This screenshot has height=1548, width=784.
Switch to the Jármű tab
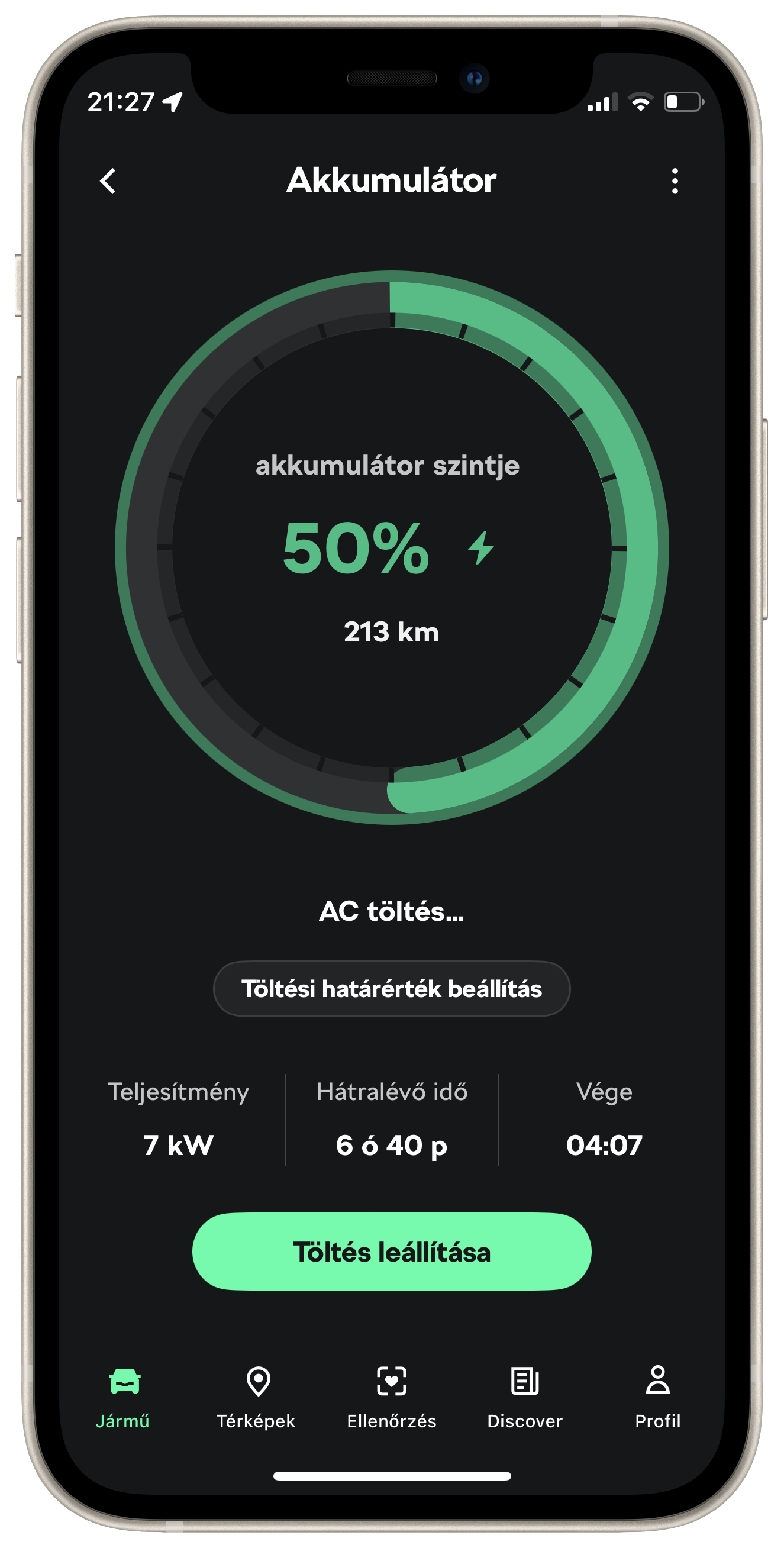coord(123,1398)
